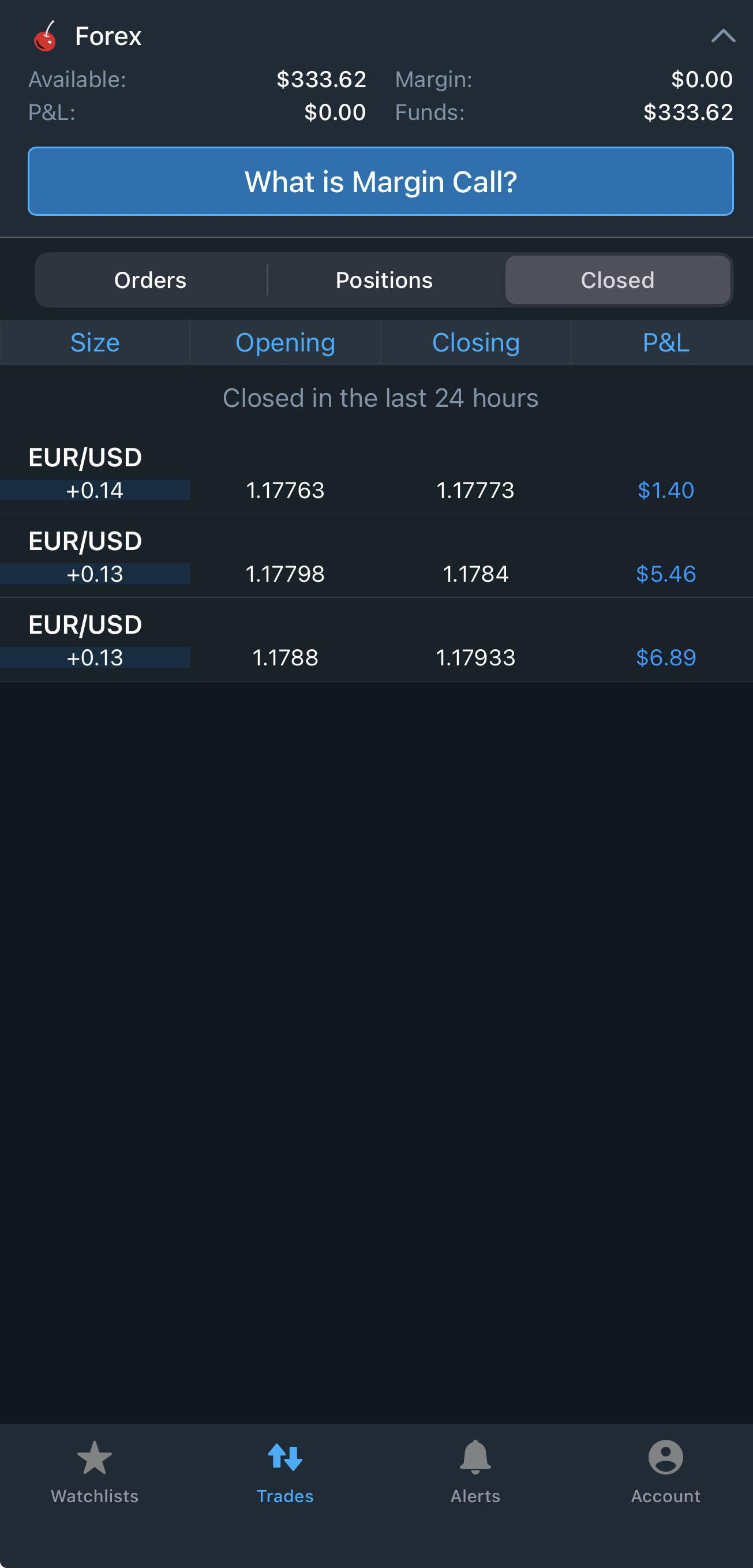
Task: Sort closed trades by Size column
Action: point(95,343)
